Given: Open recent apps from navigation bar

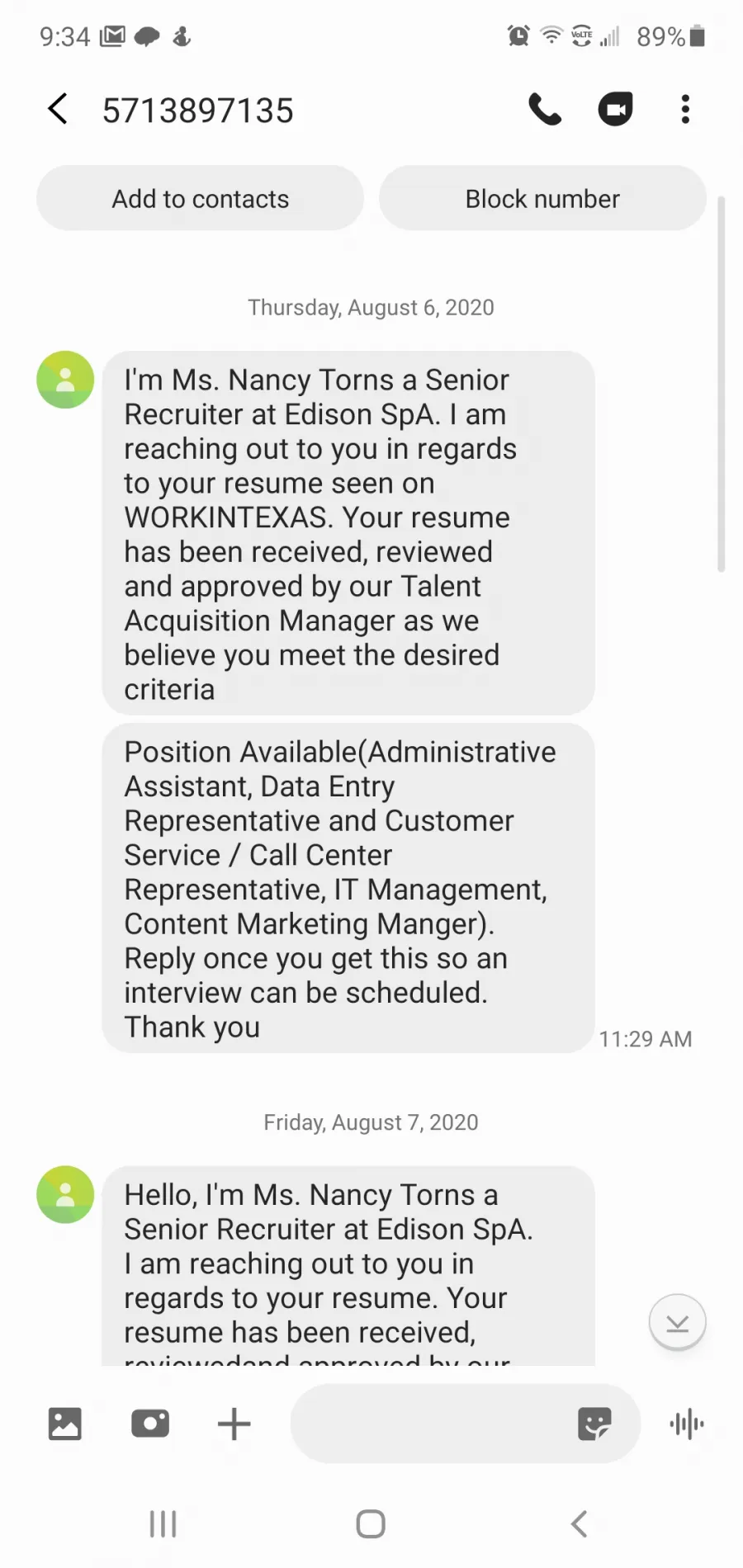Looking at the screenshot, I should pyautogui.click(x=163, y=1524).
